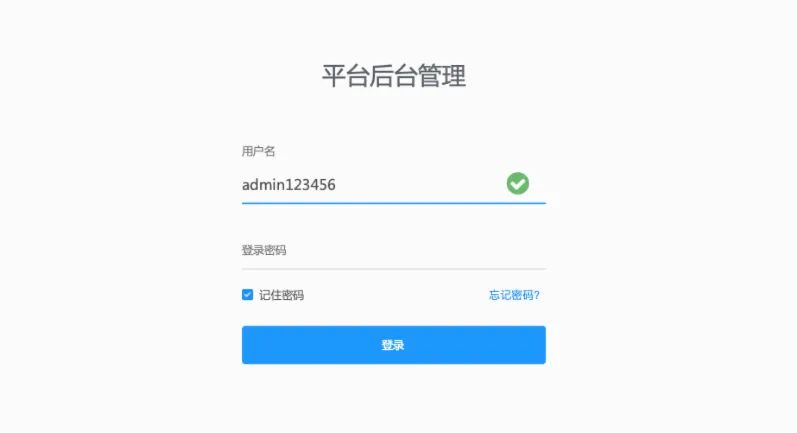
Task: Uncheck the 记住密码 checkbox
Action: [x=248, y=295]
